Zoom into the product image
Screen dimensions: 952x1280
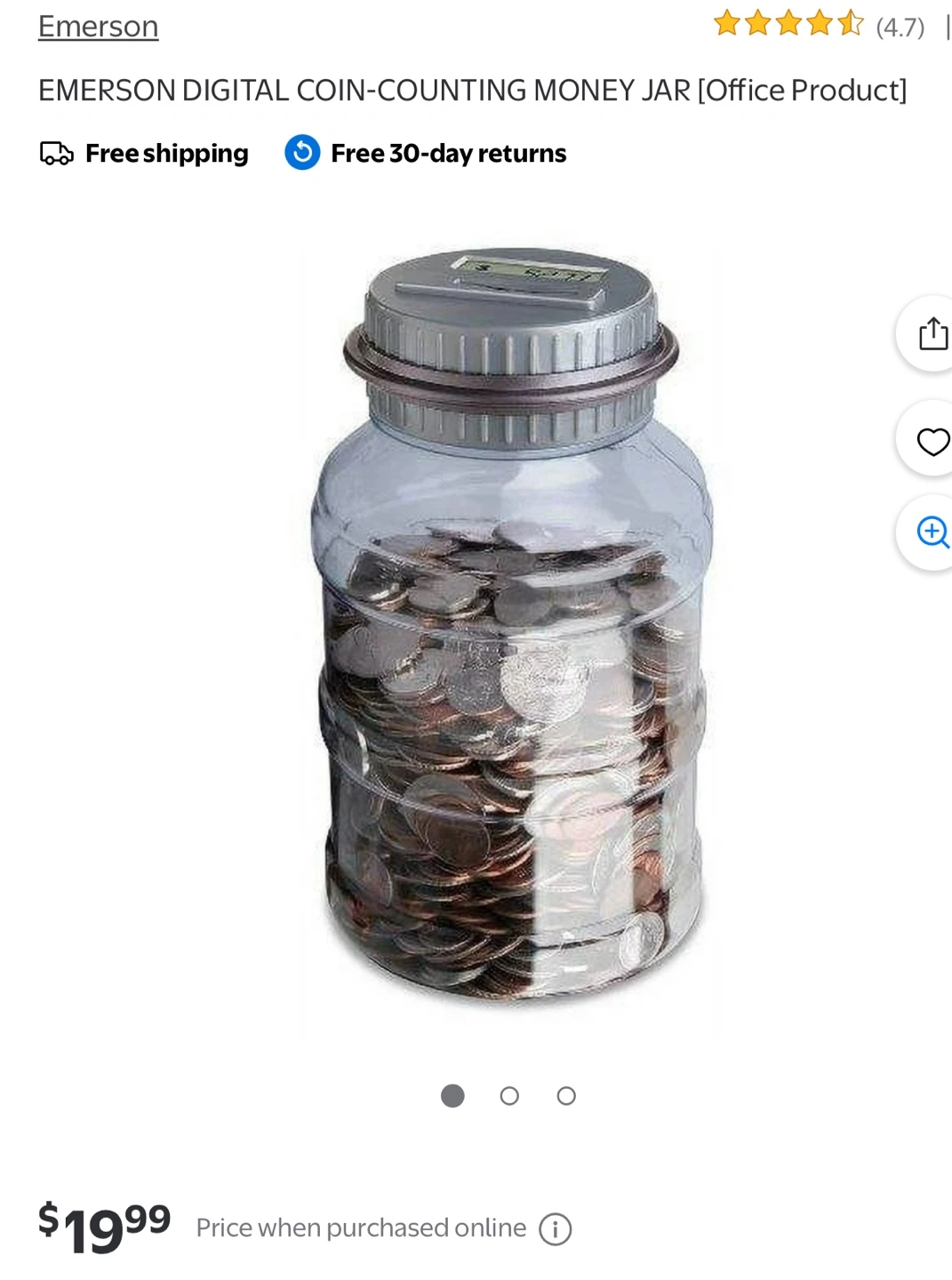coord(930,532)
